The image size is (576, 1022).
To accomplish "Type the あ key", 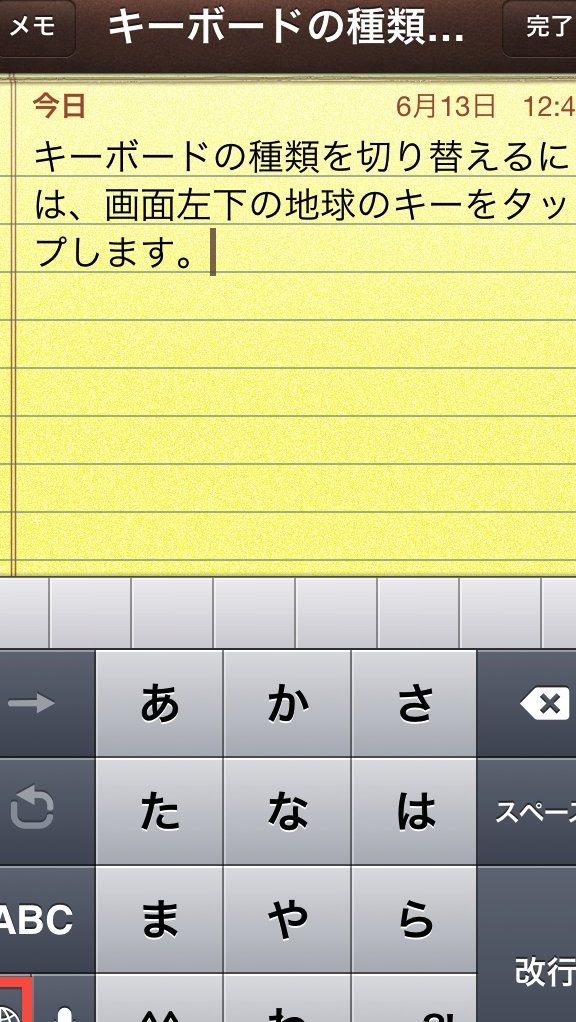I will pos(160,703).
